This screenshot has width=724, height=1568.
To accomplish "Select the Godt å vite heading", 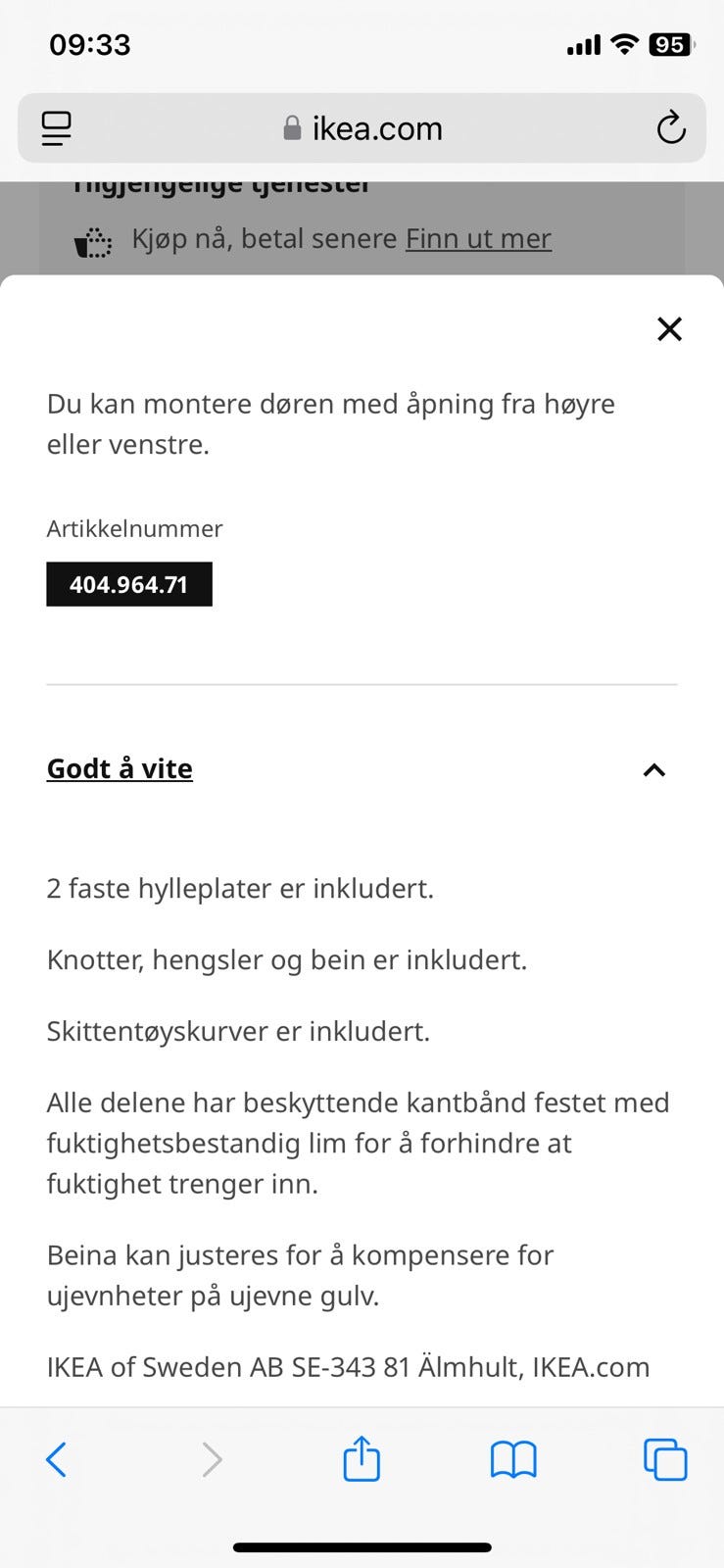I will click(120, 768).
